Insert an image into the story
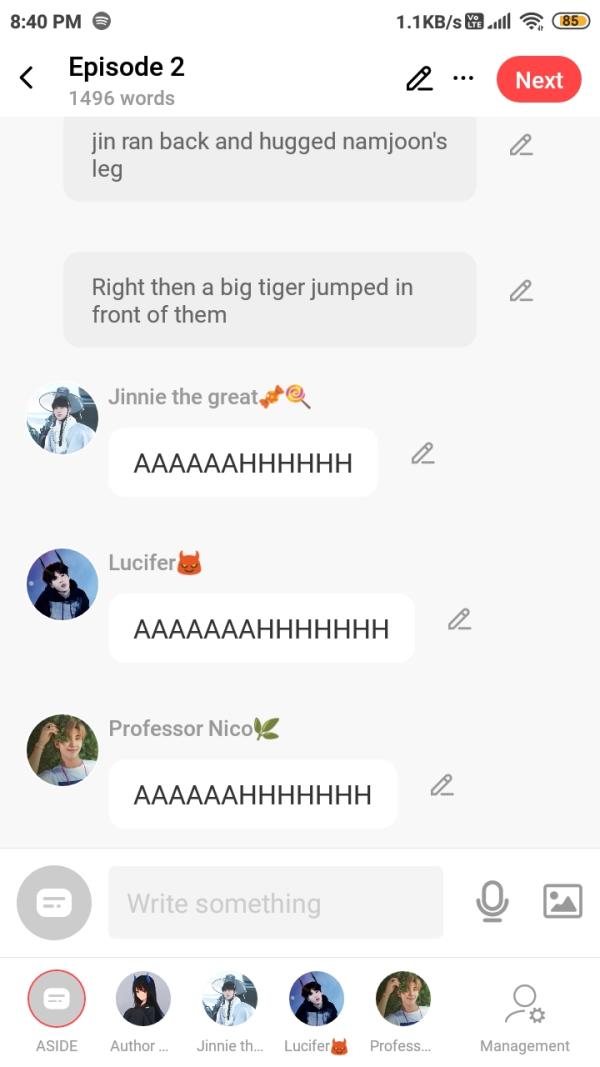 (x=562, y=902)
